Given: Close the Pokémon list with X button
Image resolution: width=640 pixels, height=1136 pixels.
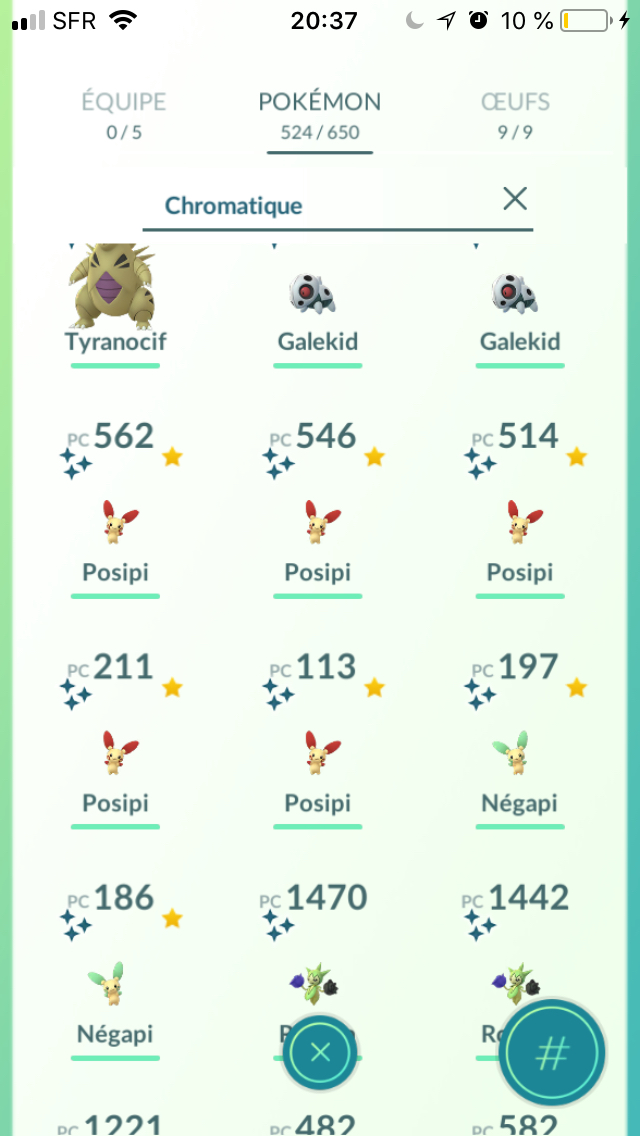Looking at the screenshot, I should click(x=320, y=1051).
